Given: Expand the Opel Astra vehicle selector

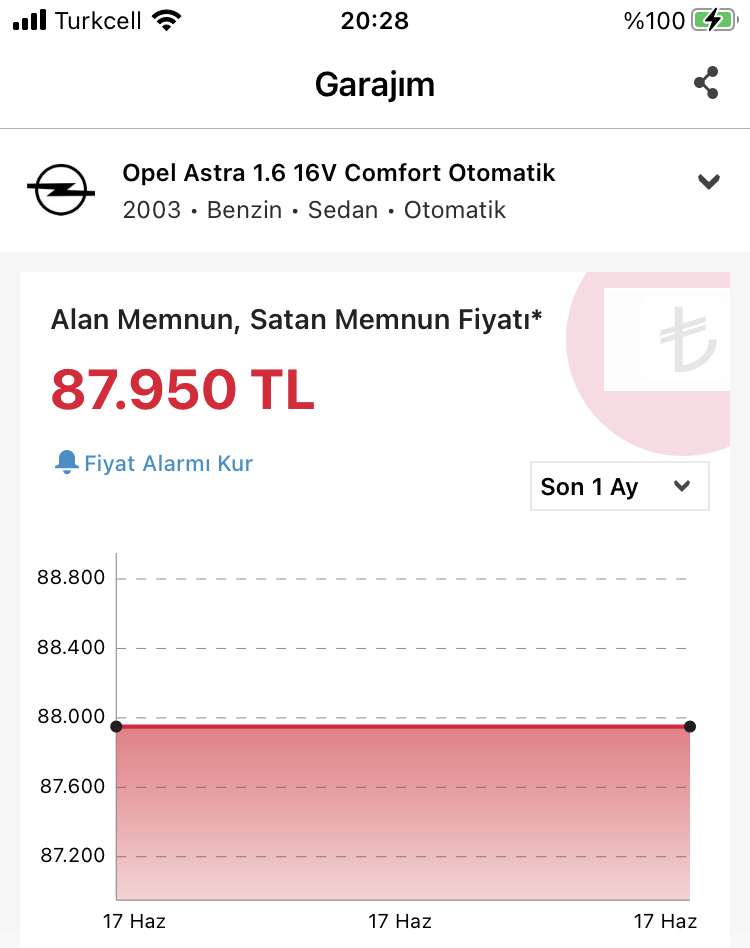Looking at the screenshot, I should pos(708,181).
